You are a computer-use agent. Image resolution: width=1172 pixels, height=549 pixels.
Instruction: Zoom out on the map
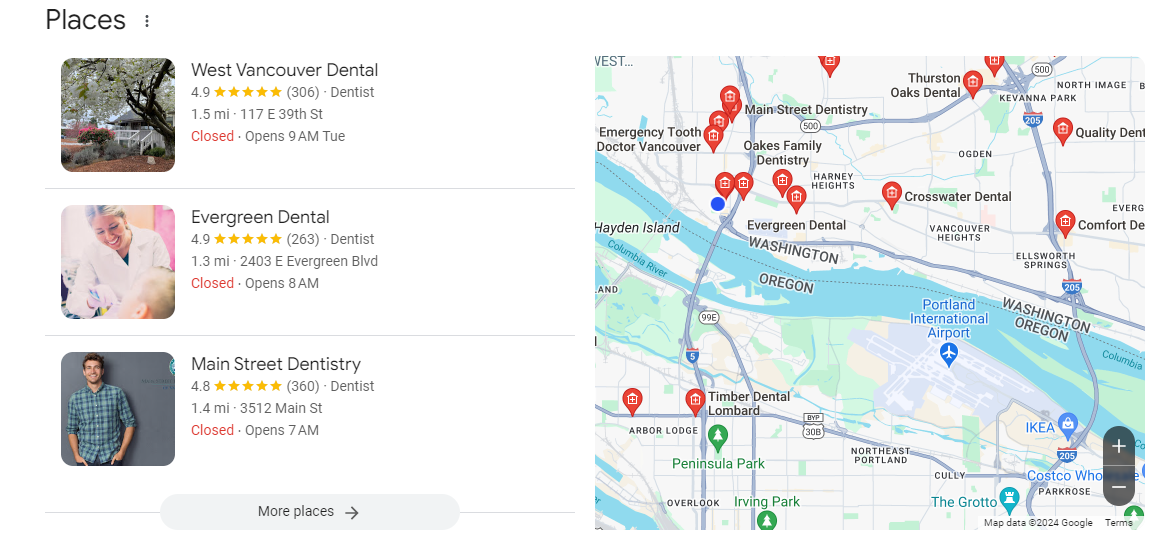click(x=1118, y=487)
